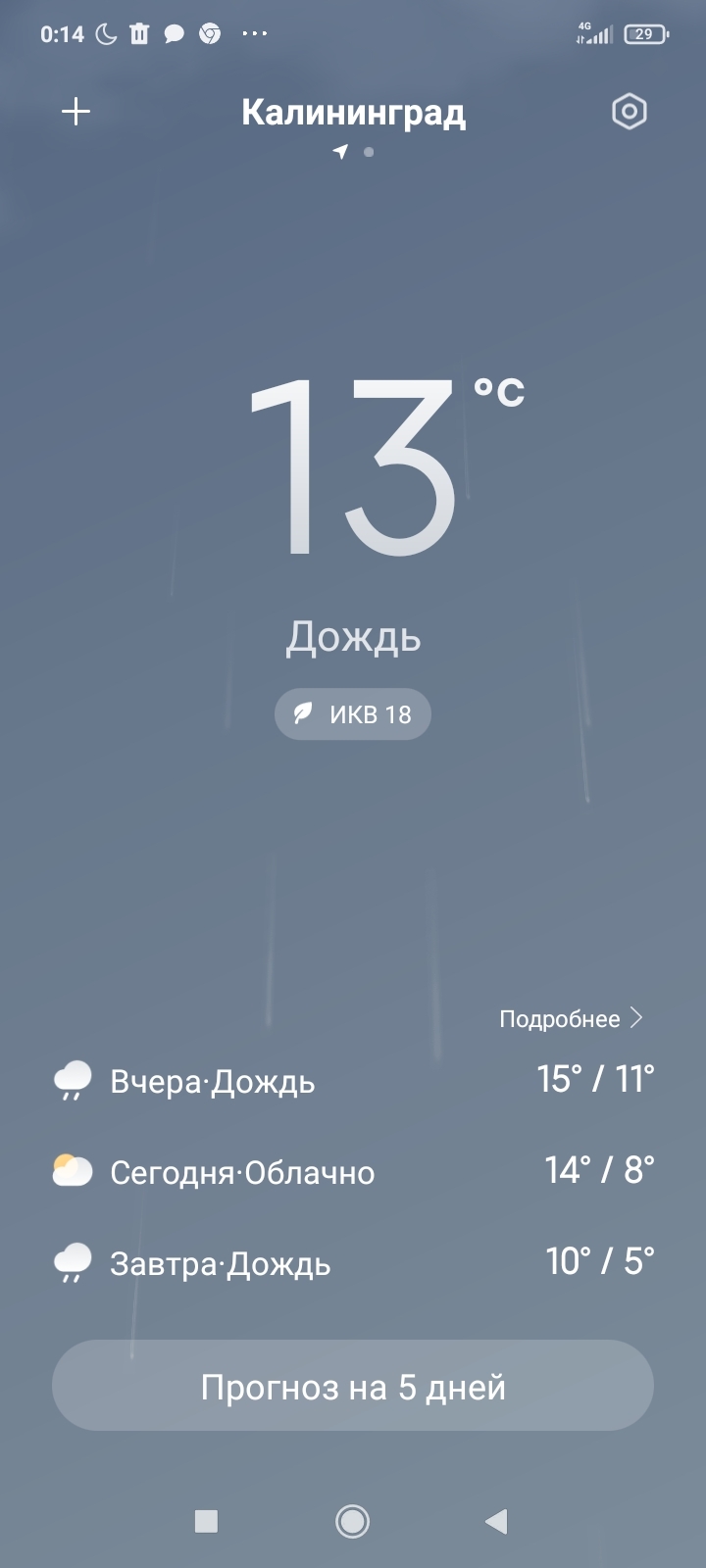706x1568 pixels.
Task: Go back using the system back button
Action: tap(496, 1521)
